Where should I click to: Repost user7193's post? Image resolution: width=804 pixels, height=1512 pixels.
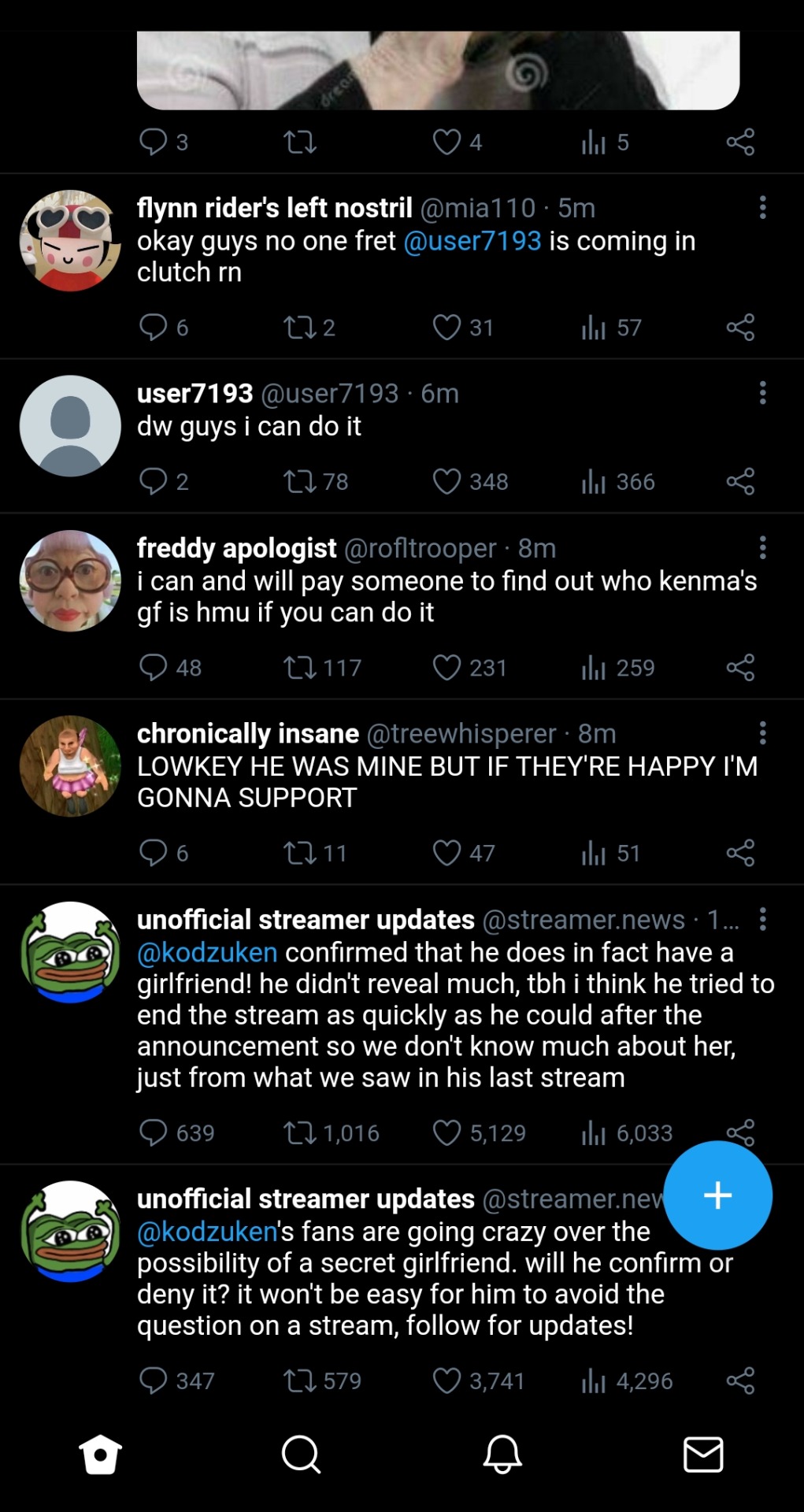pyautogui.click(x=300, y=481)
